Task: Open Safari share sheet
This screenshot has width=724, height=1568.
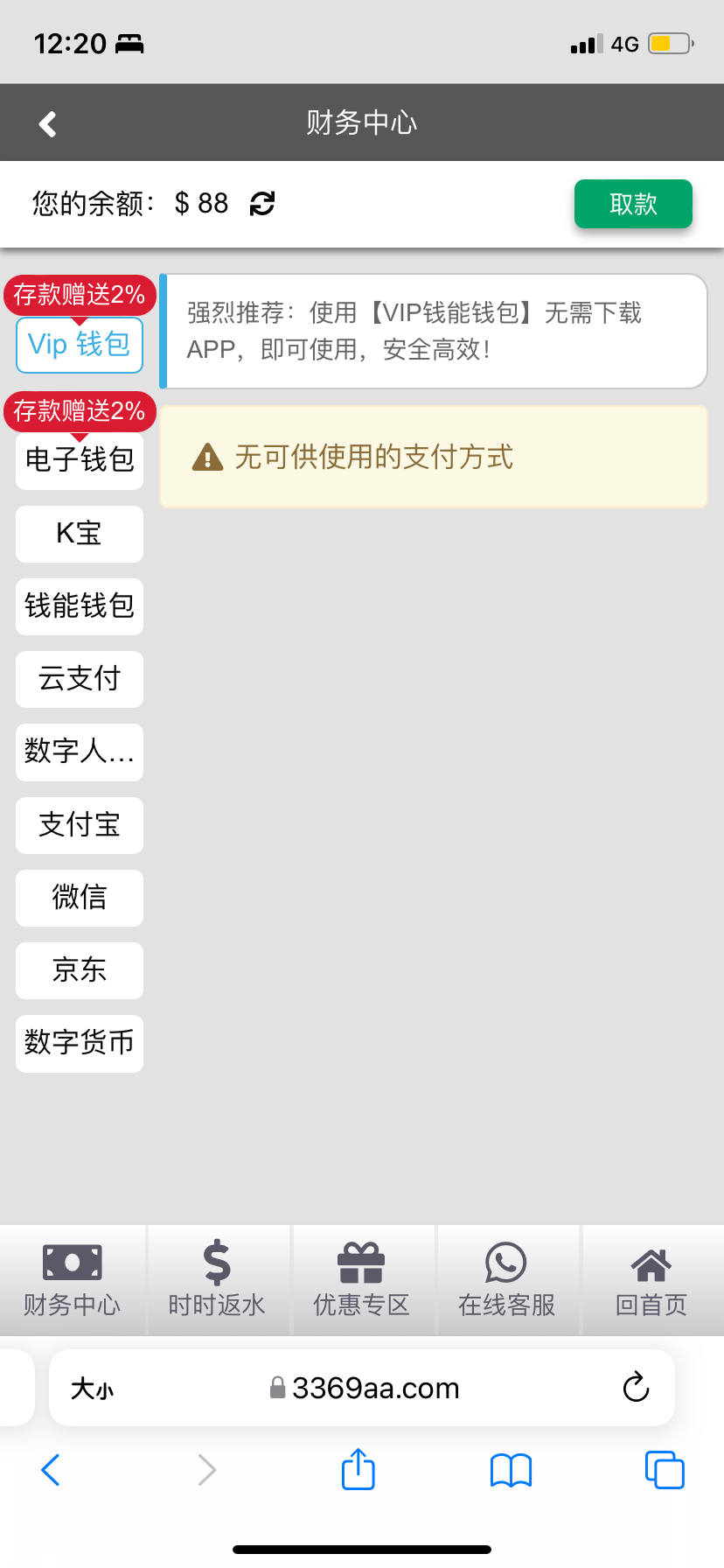Action: point(359,1469)
